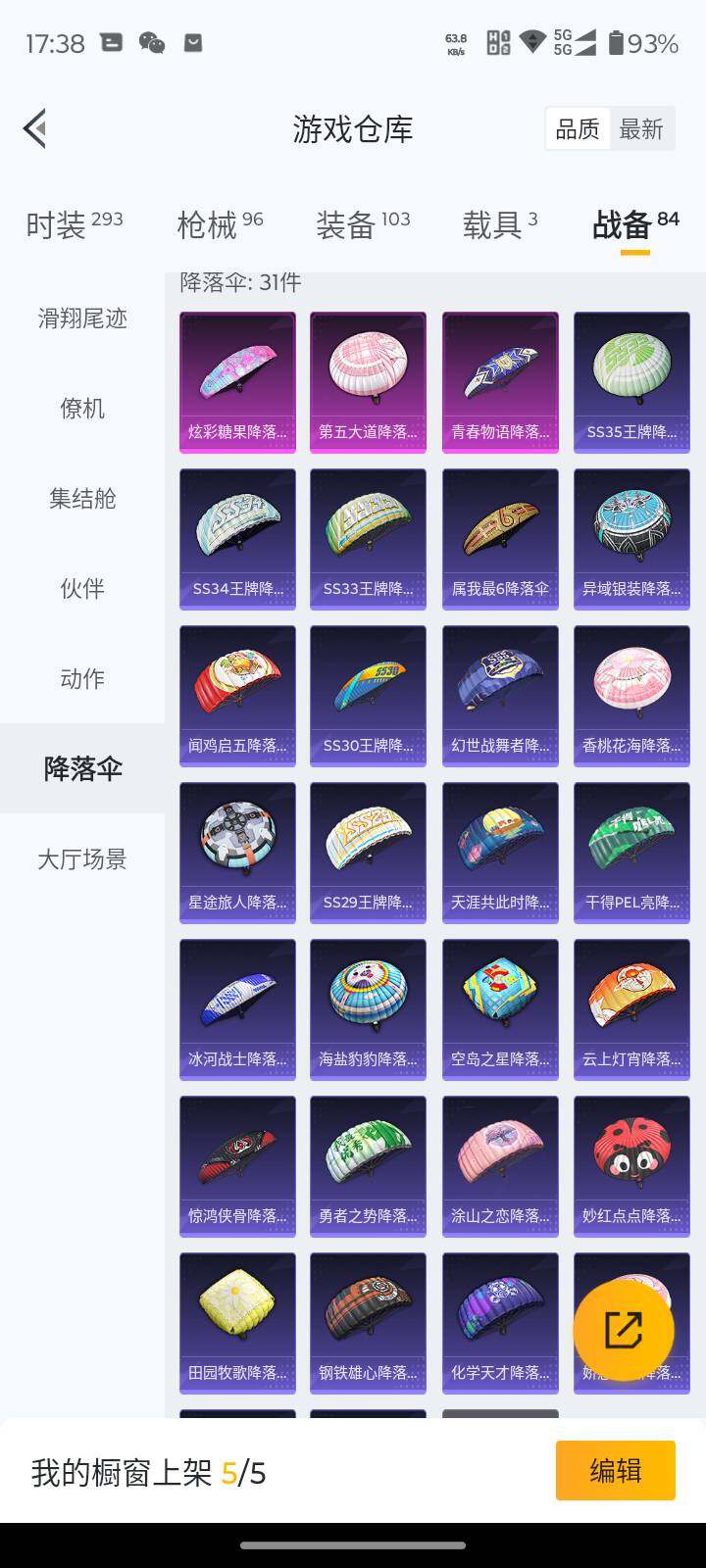This screenshot has width=706, height=1568.
Task: Open the 香桃花海 parachute item
Action: coord(631,696)
